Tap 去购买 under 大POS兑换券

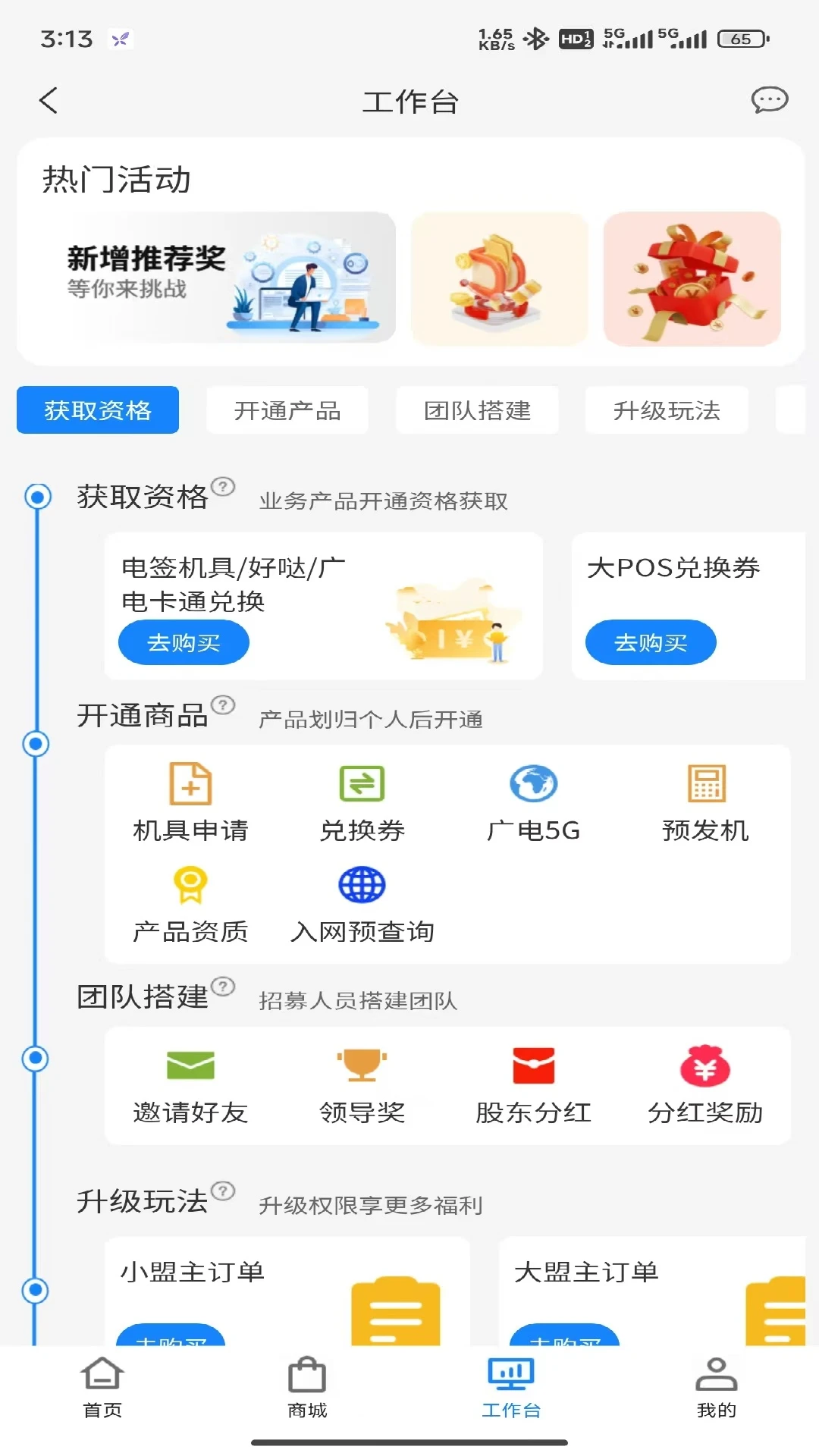650,642
